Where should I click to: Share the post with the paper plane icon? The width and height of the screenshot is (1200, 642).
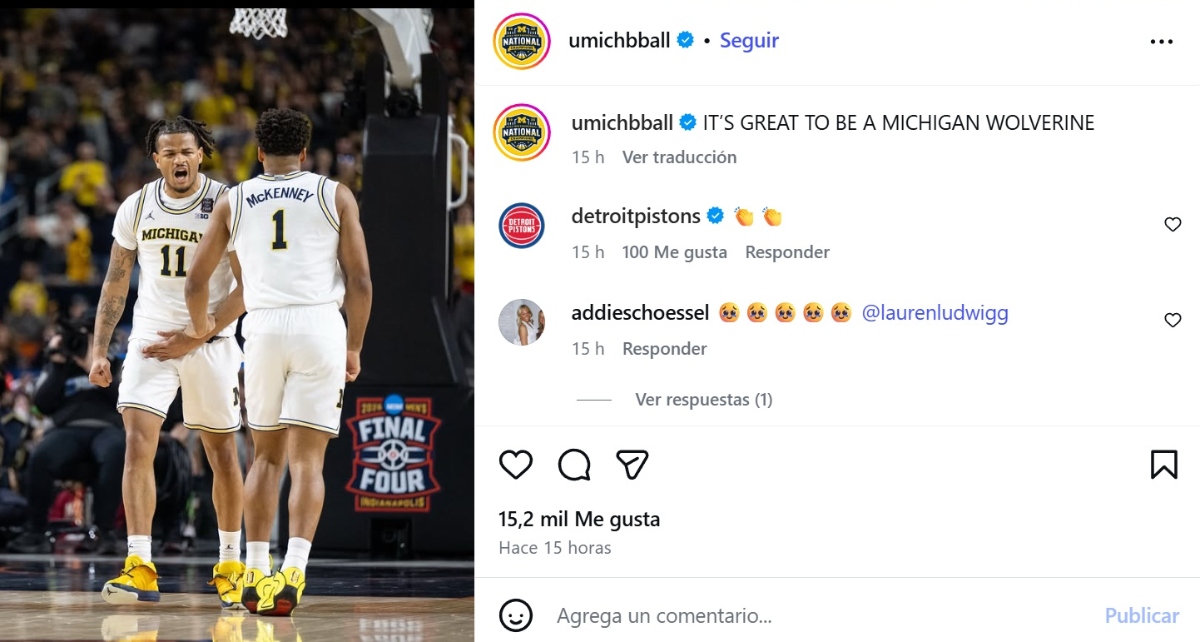click(632, 464)
